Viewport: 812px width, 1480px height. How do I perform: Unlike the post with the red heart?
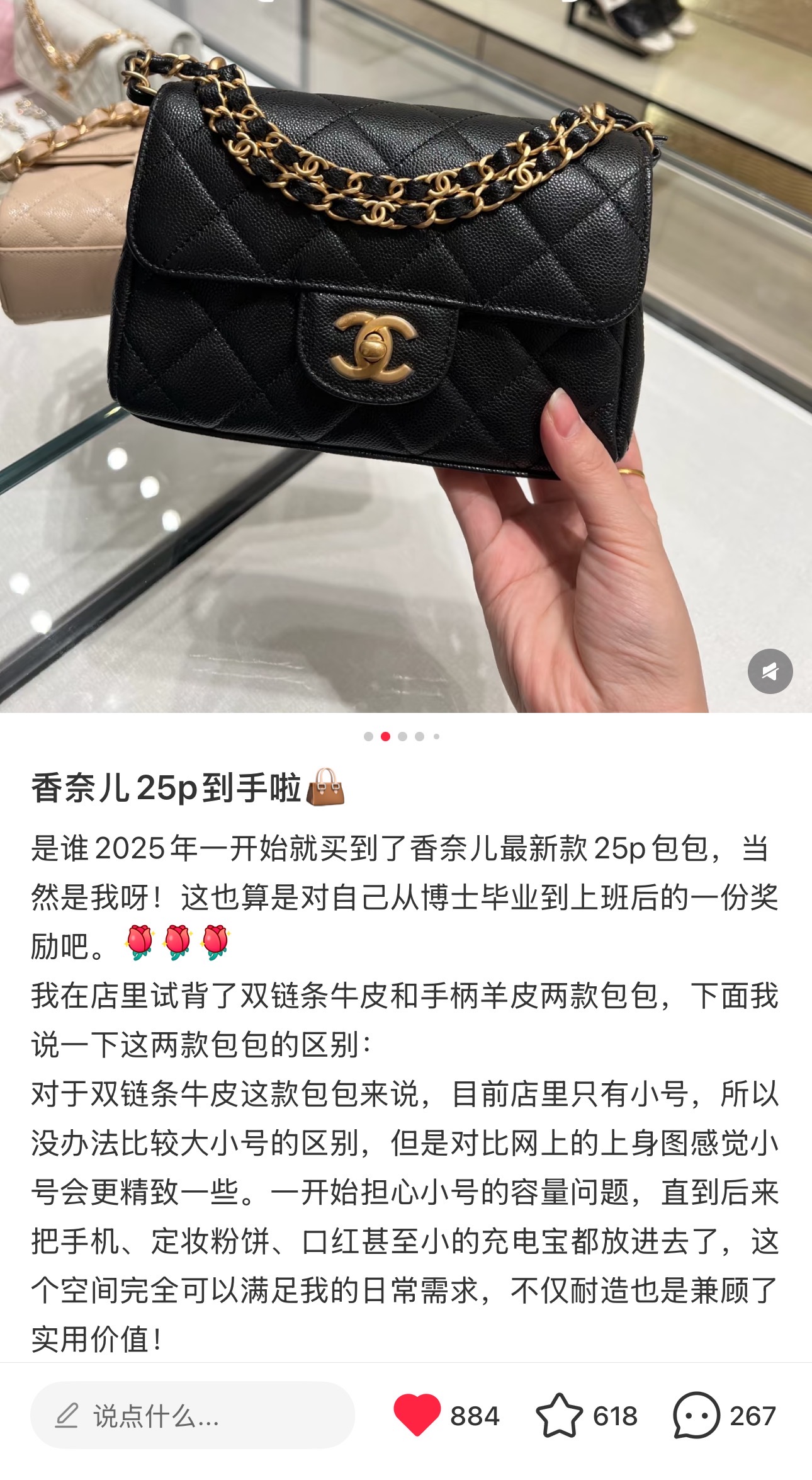tap(417, 1415)
